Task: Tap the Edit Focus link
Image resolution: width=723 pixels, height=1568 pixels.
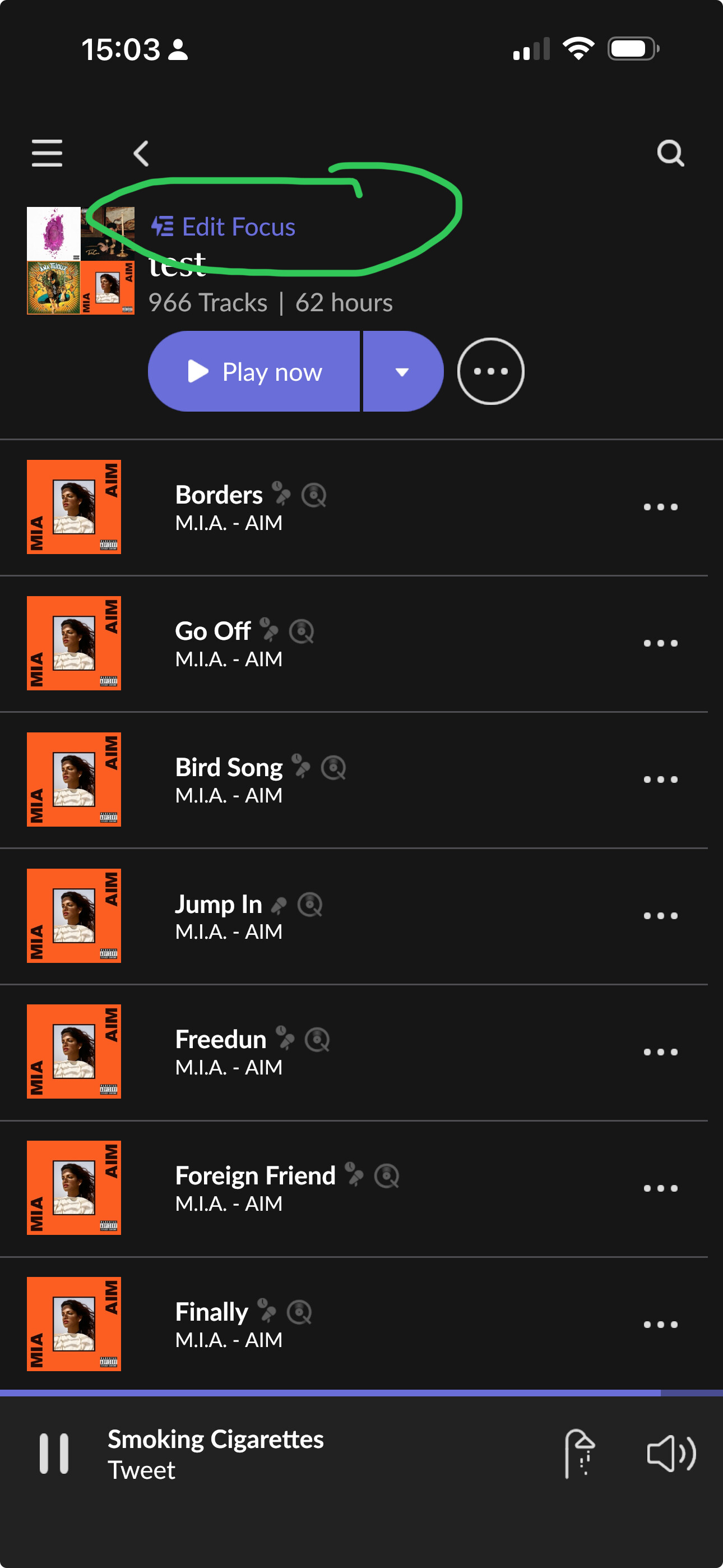Action: pos(224,227)
